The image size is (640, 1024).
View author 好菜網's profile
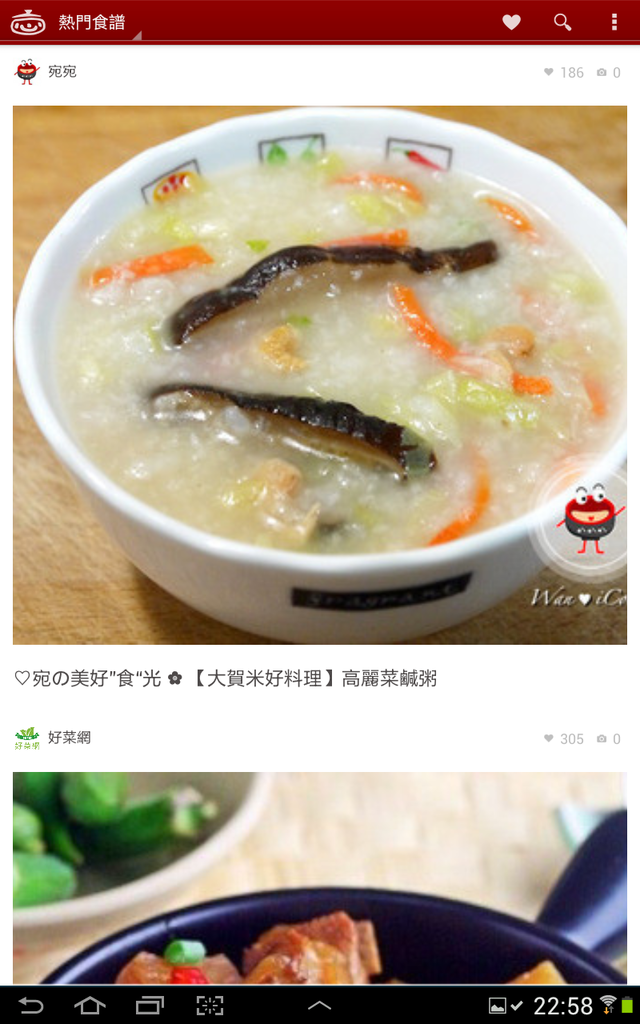[x=54, y=738]
